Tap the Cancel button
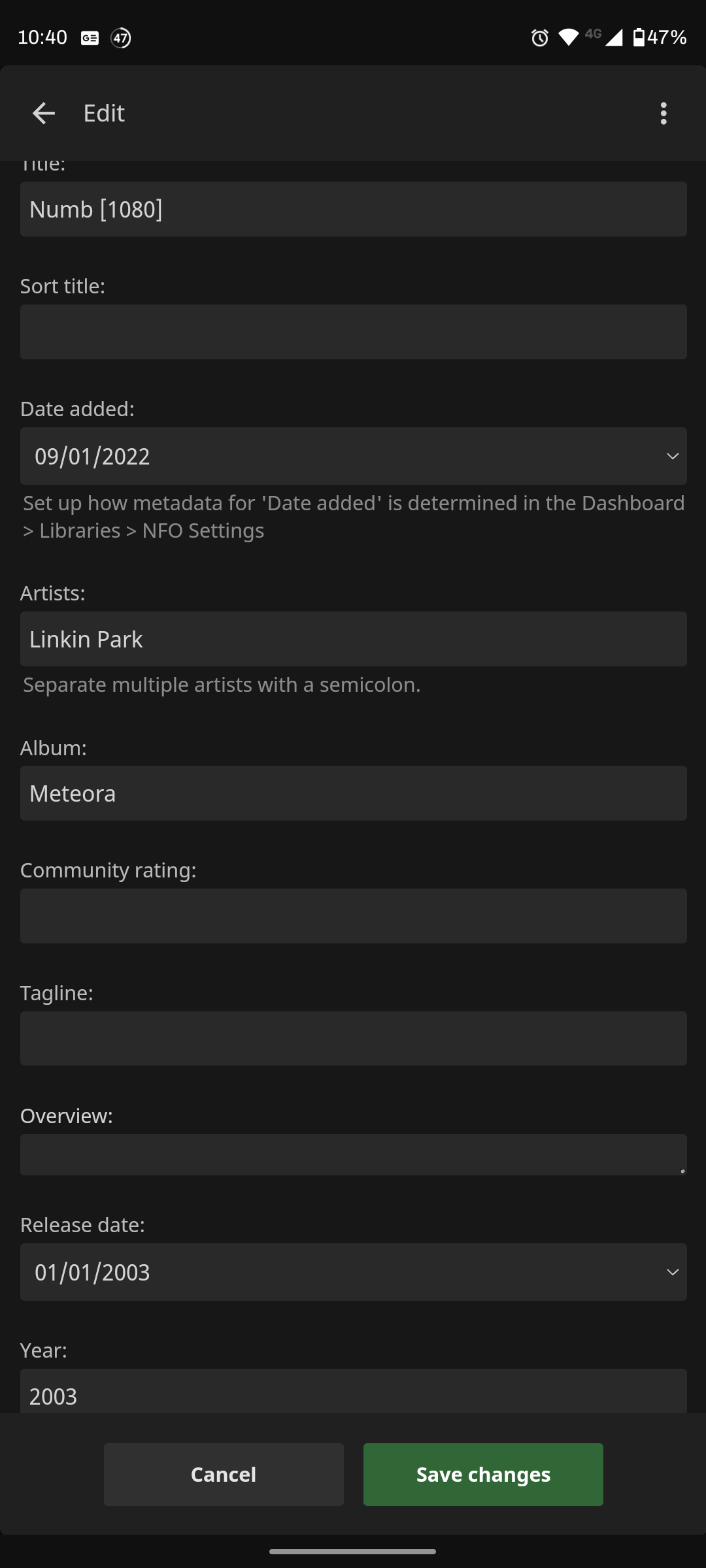The height and width of the screenshot is (1568, 706). (x=223, y=1474)
